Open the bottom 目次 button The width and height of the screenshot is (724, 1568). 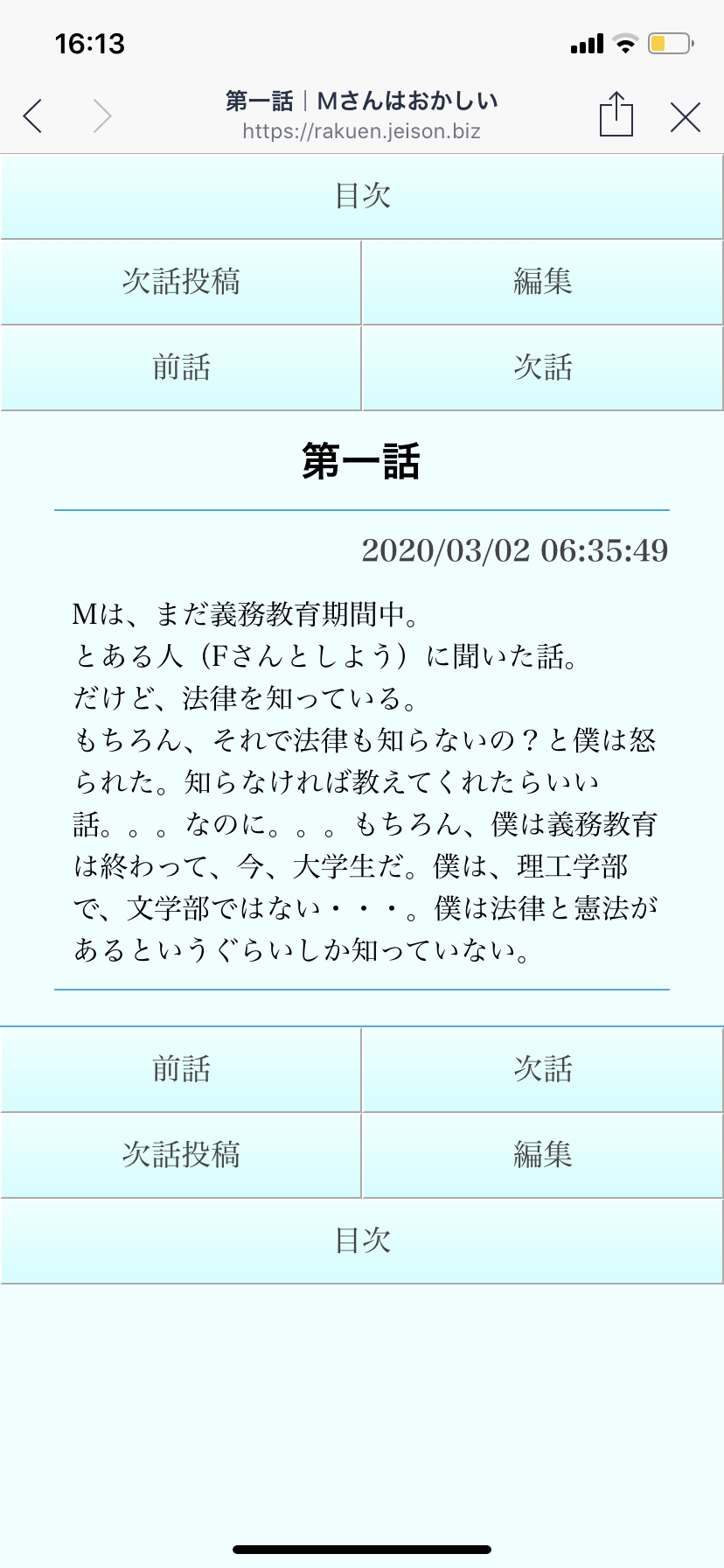362,1241
